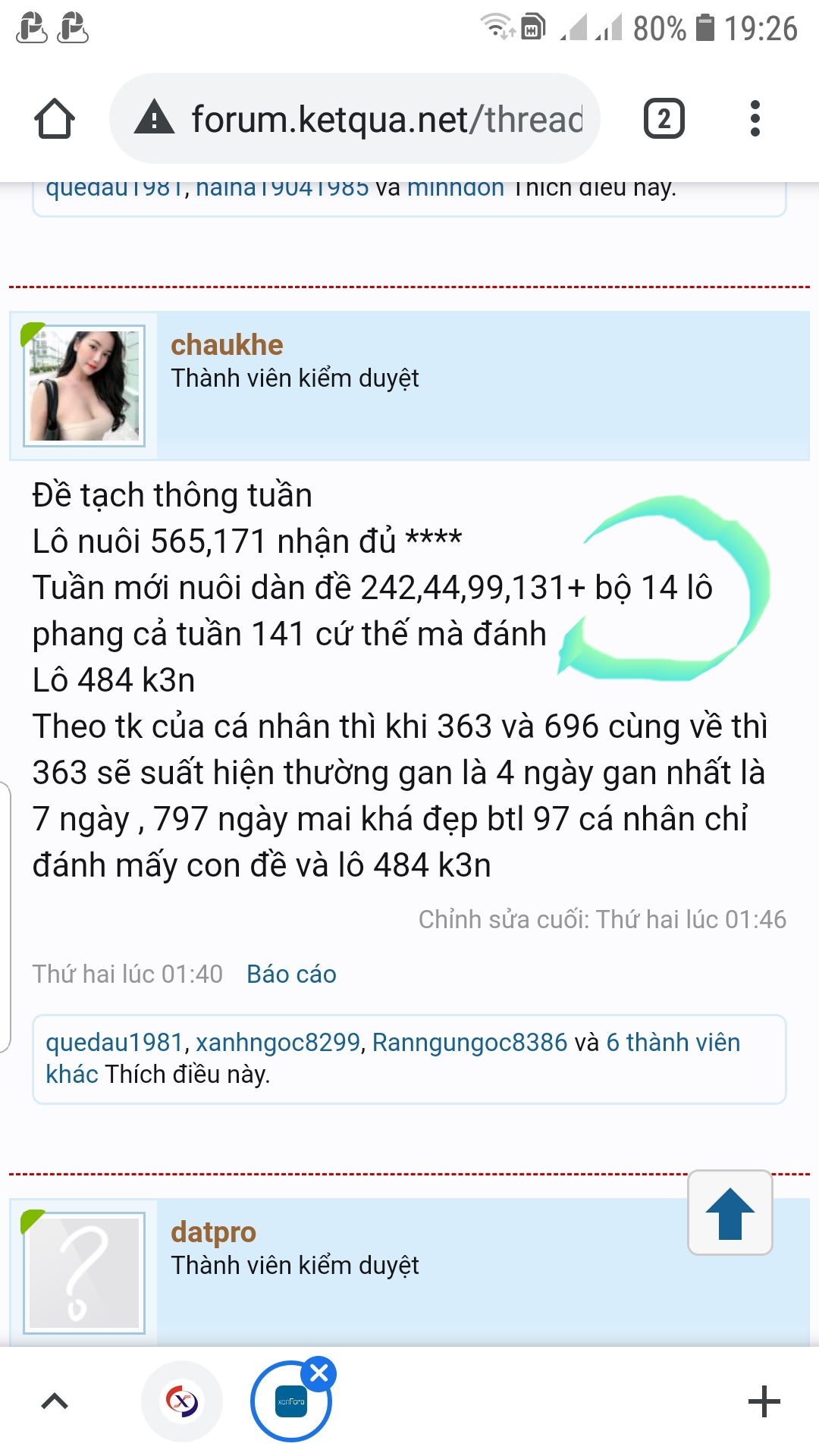819x1456 pixels.
Task: Open the browser overflow menu
Action: tap(754, 119)
